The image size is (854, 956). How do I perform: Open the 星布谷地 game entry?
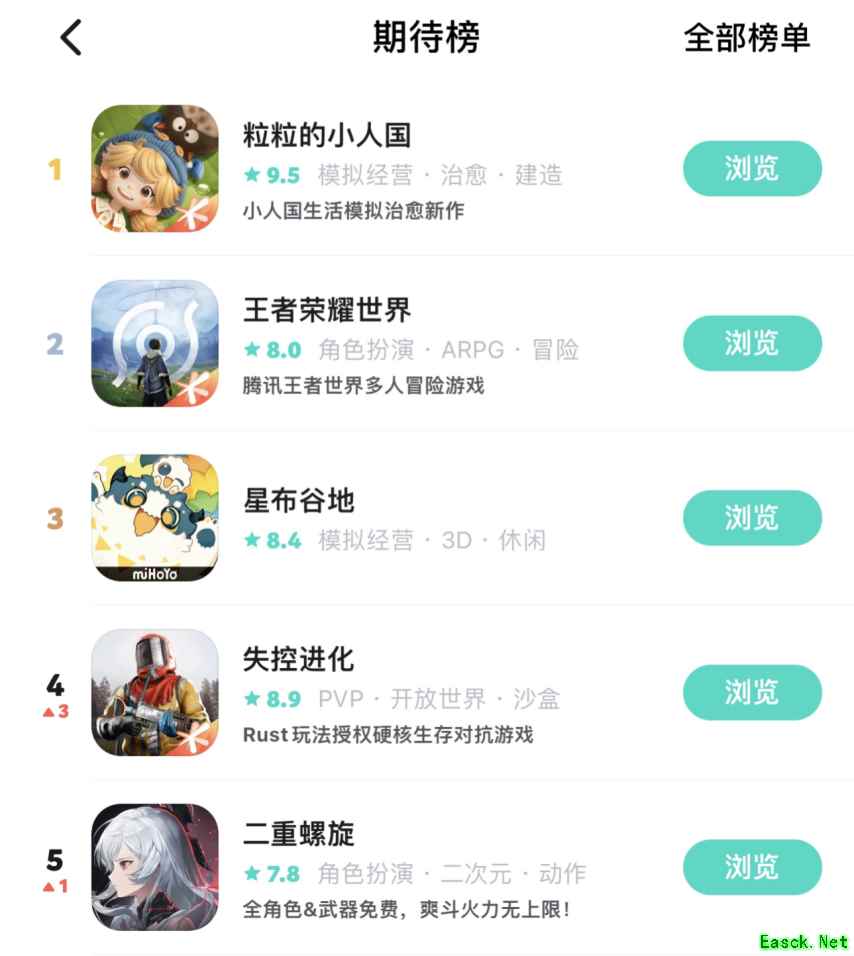pos(299,500)
